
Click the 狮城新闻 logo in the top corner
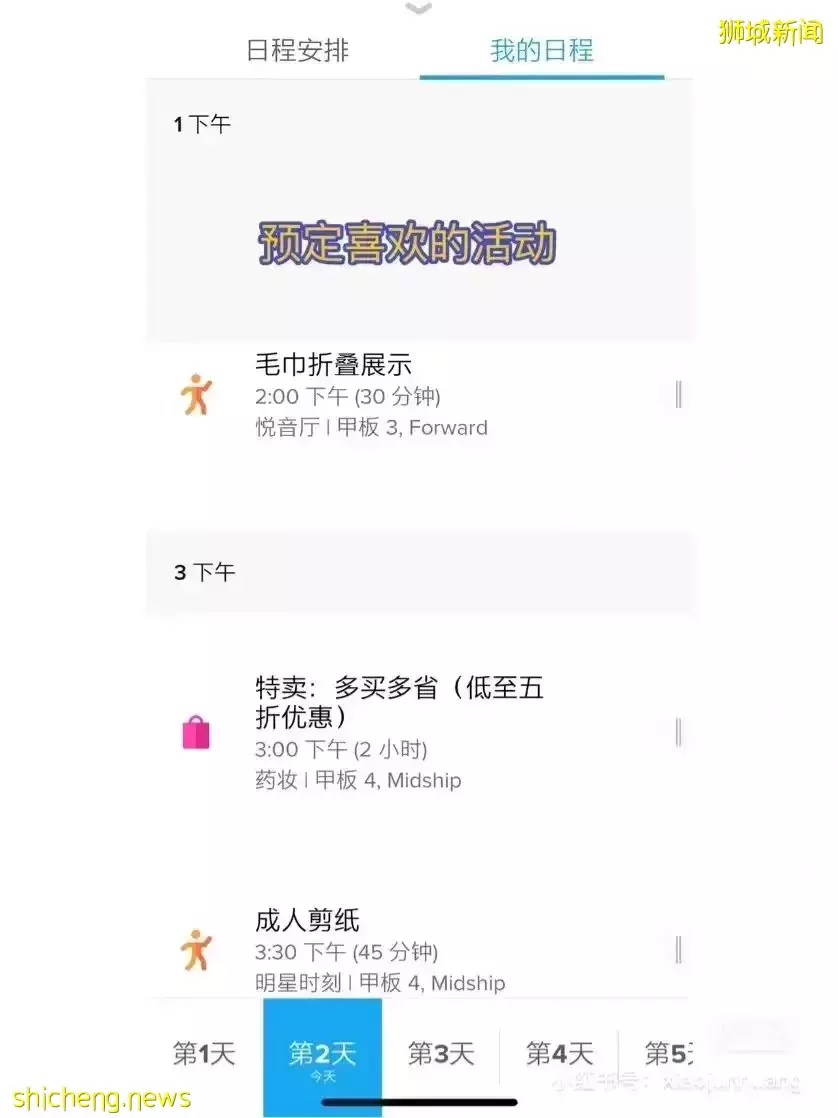[x=770, y=30]
